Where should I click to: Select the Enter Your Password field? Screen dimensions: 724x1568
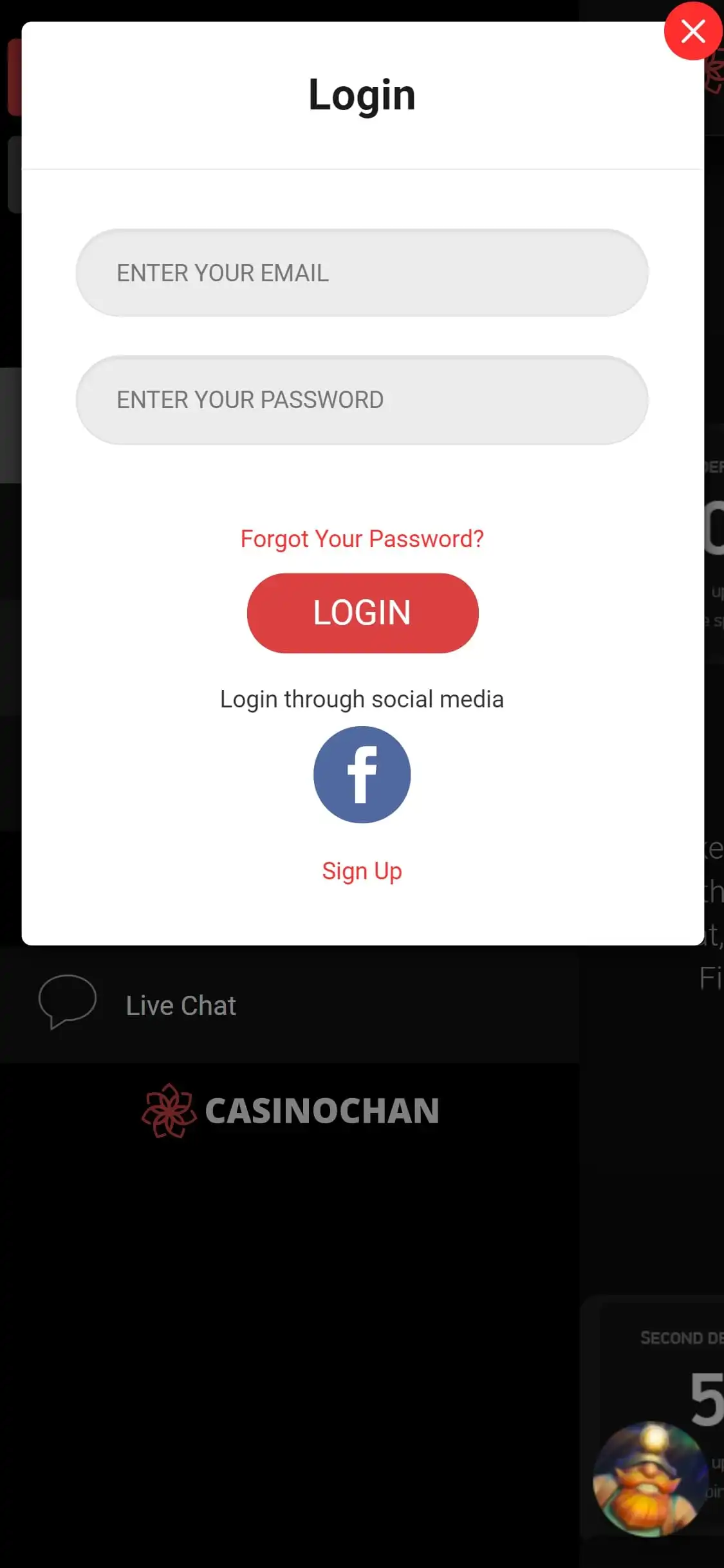(x=362, y=400)
